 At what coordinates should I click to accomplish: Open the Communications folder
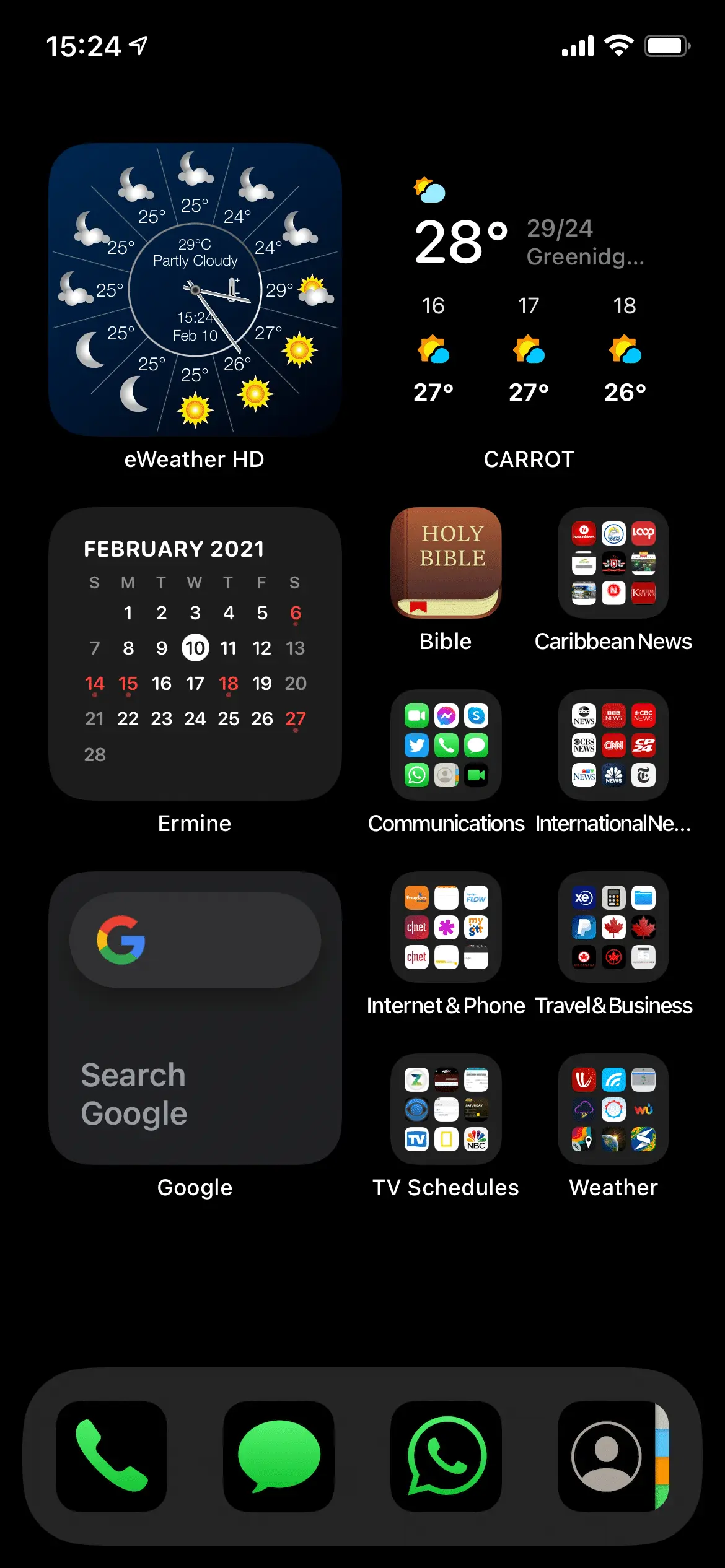[446, 745]
